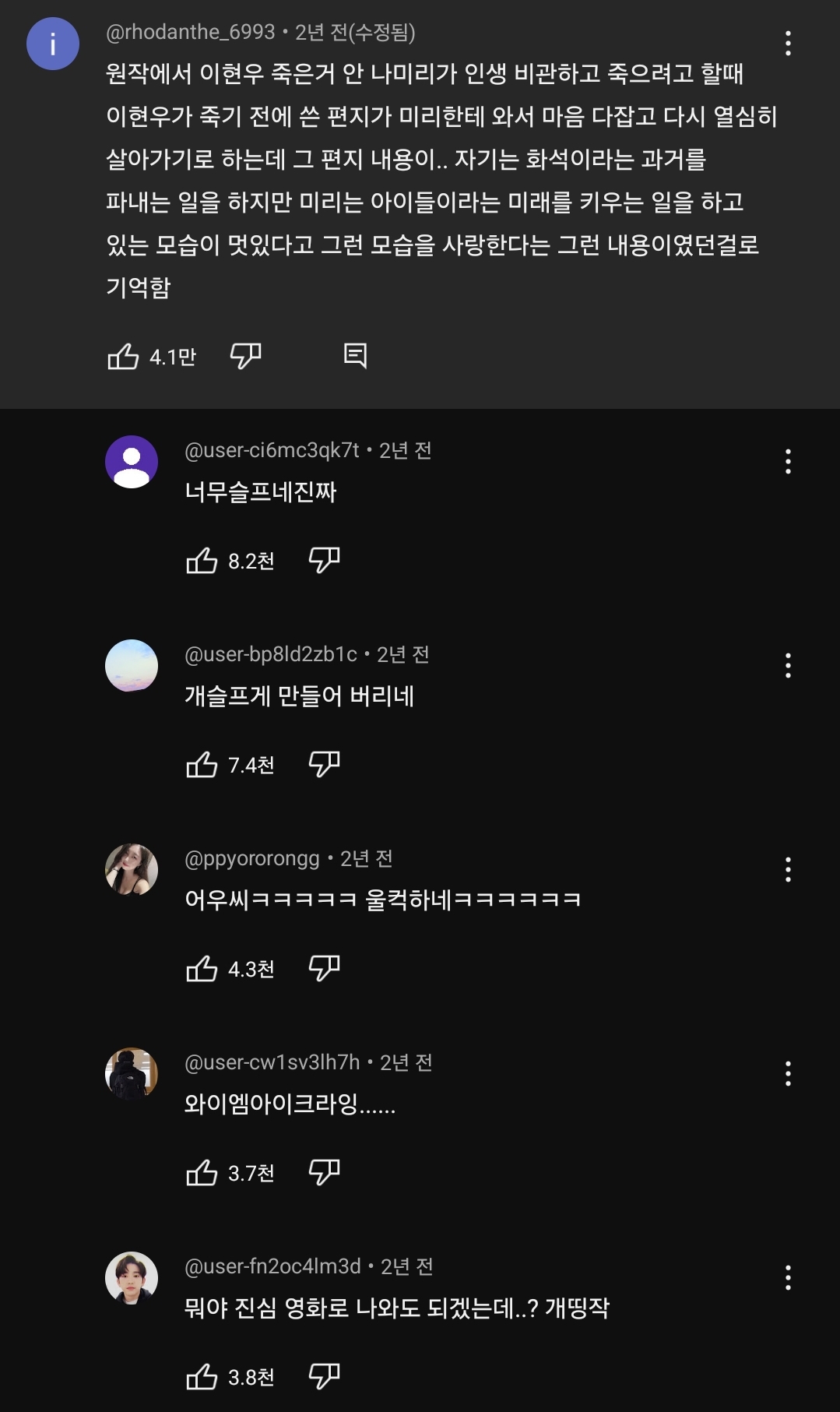Like @rhodanthe_6993's top comment
Screen dimensions: 840x1412
click(125, 357)
